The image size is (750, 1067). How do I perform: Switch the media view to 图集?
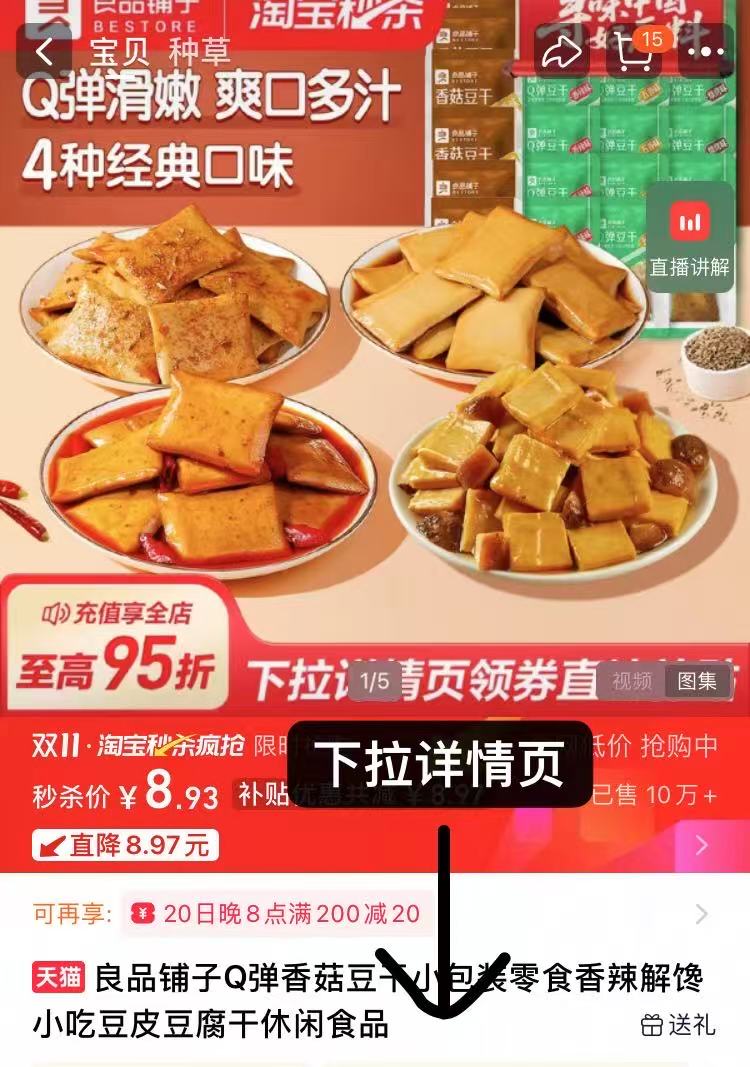(x=697, y=681)
